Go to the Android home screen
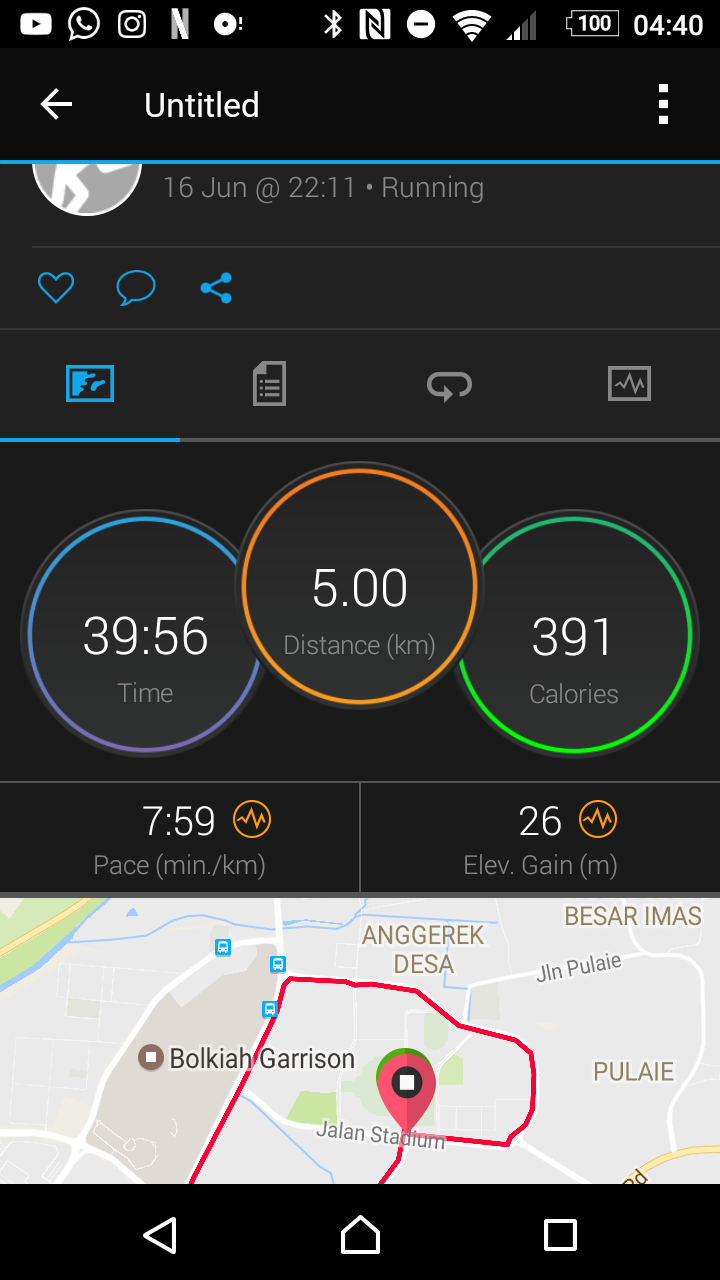Viewport: 720px width, 1280px height. [x=360, y=1235]
